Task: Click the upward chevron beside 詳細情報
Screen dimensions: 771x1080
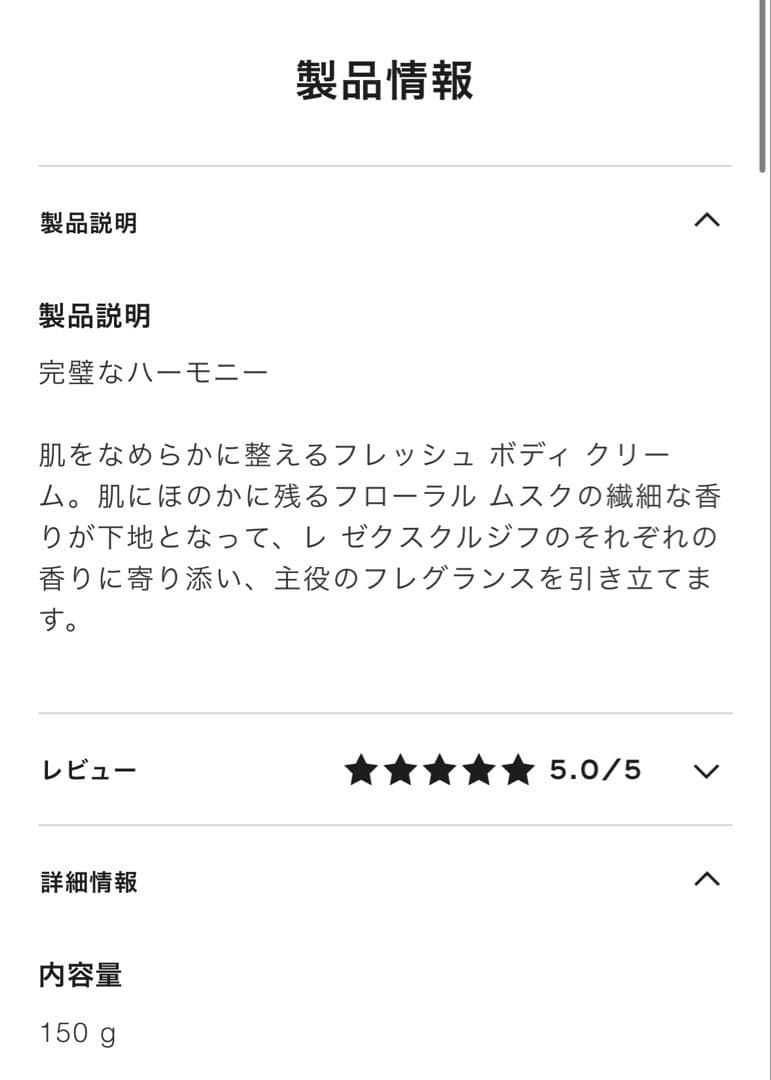Action: pyautogui.click(x=708, y=880)
